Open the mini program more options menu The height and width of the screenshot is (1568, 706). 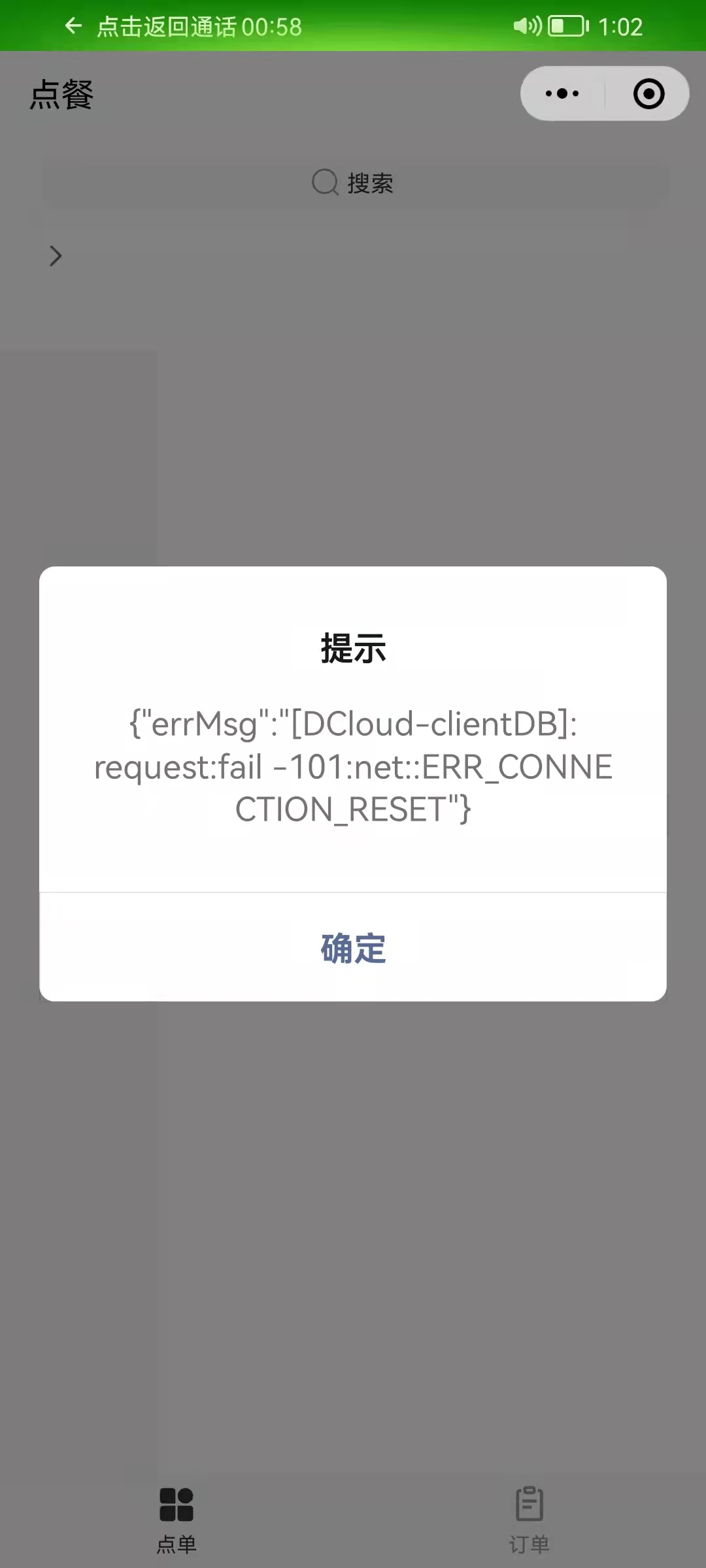click(562, 93)
